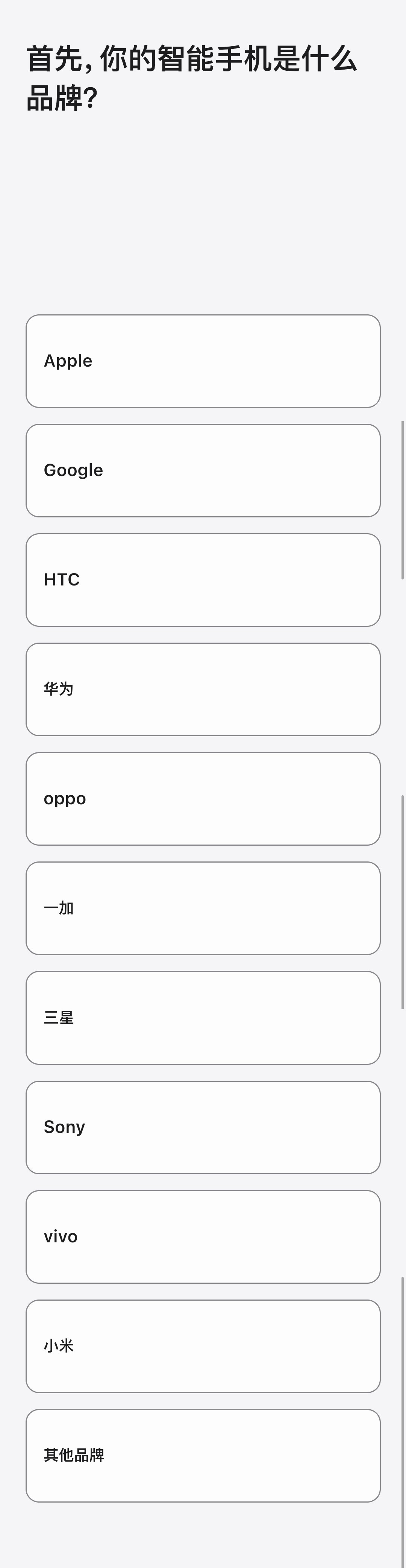This screenshot has height=1568, width=406.
Task: Pick Sony as your smartphone brand
Action: [203, 1127]
